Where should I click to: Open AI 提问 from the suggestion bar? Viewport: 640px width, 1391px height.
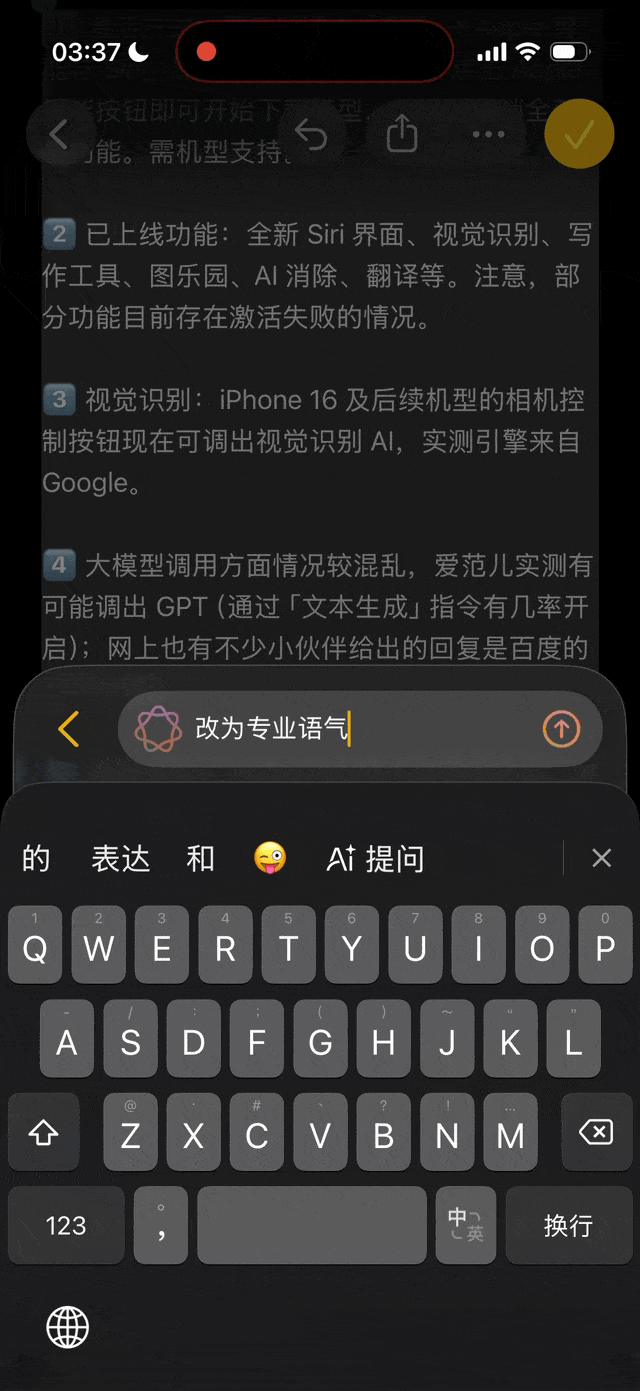[375, 858]
